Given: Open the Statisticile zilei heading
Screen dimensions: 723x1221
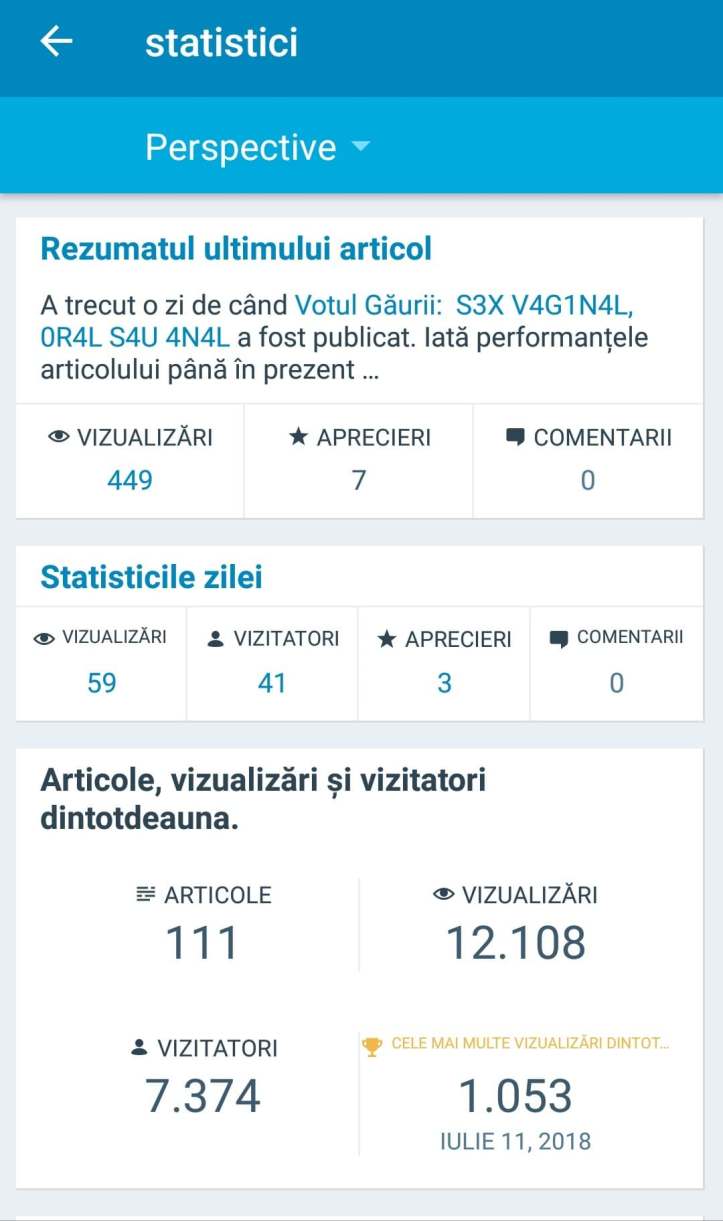Looking at the screenshot, I should click(x=151, y=577).
